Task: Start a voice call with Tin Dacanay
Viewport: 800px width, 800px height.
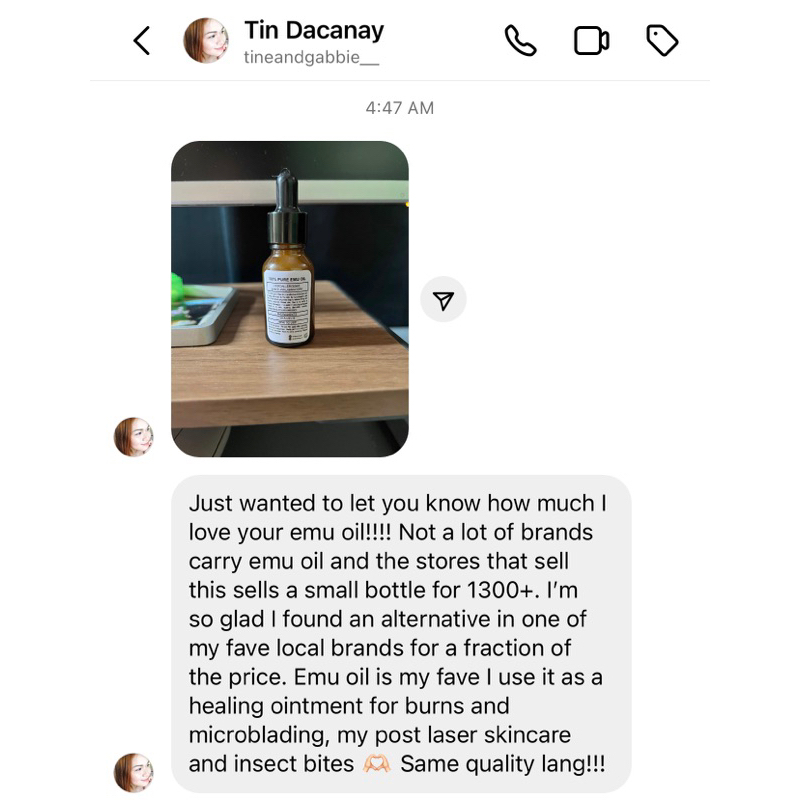Action: 520,41
